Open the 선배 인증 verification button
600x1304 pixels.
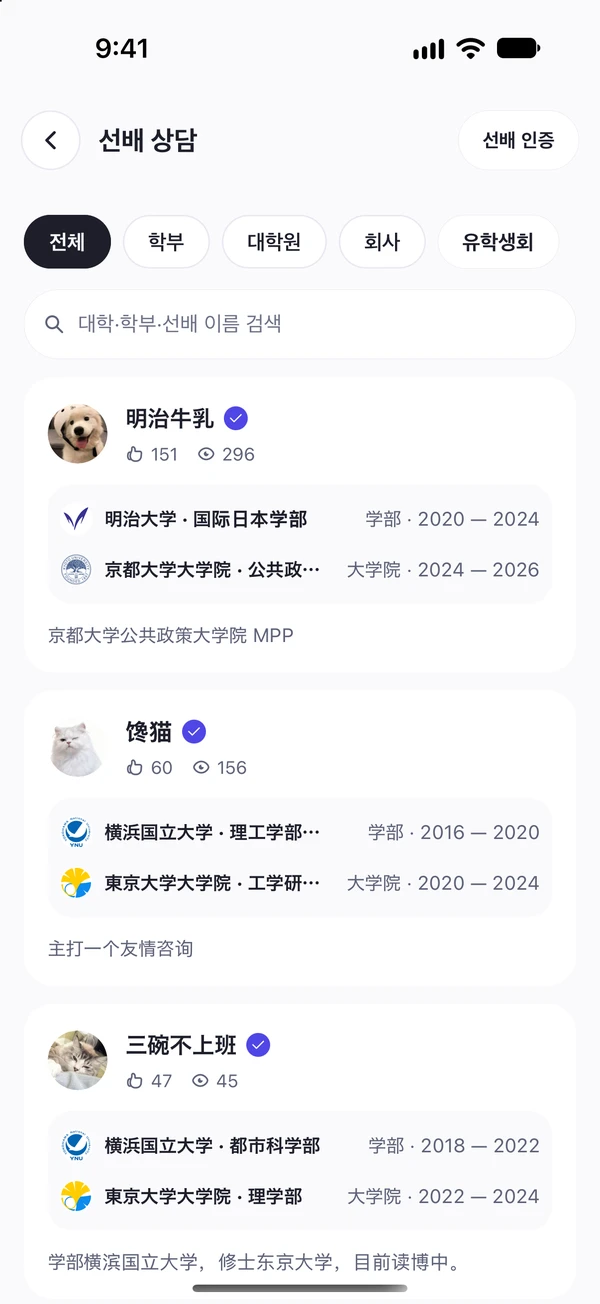518,140
